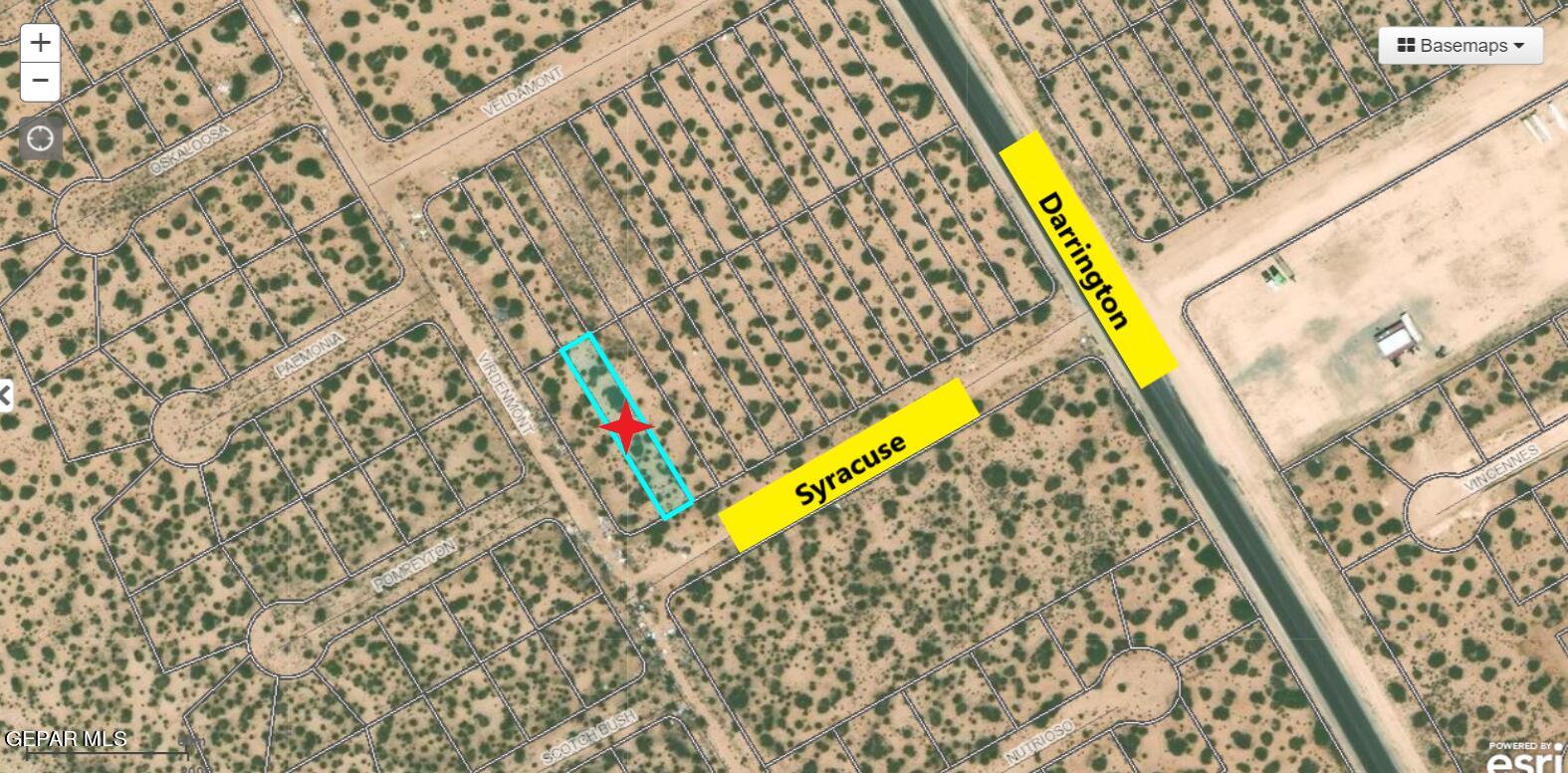Center map on my location
This screenshot has width=1568, height=773.
click(x=40, y=138)
